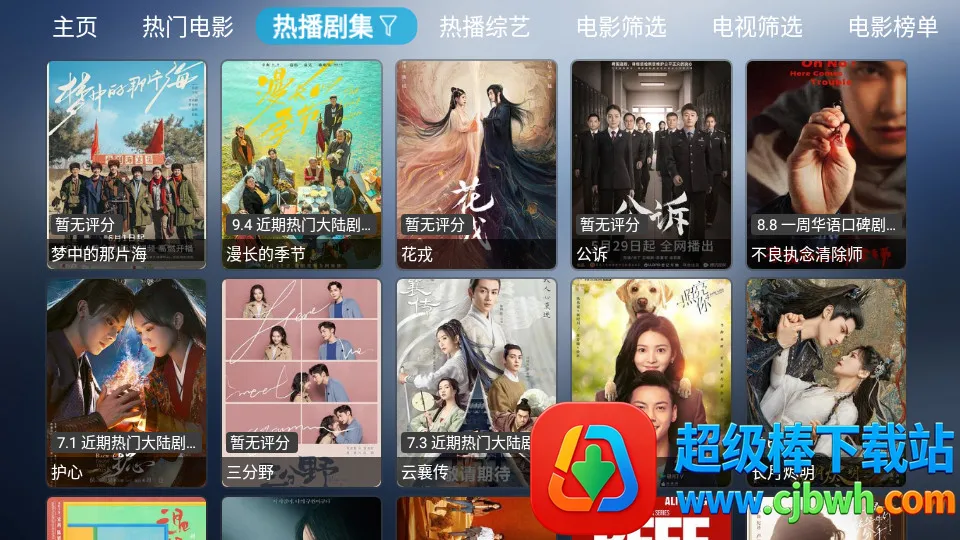The height and width of the screenshot is (540, 960).
Task: Open the drama 梦中的那片海
Action: [x=127, y=165]
